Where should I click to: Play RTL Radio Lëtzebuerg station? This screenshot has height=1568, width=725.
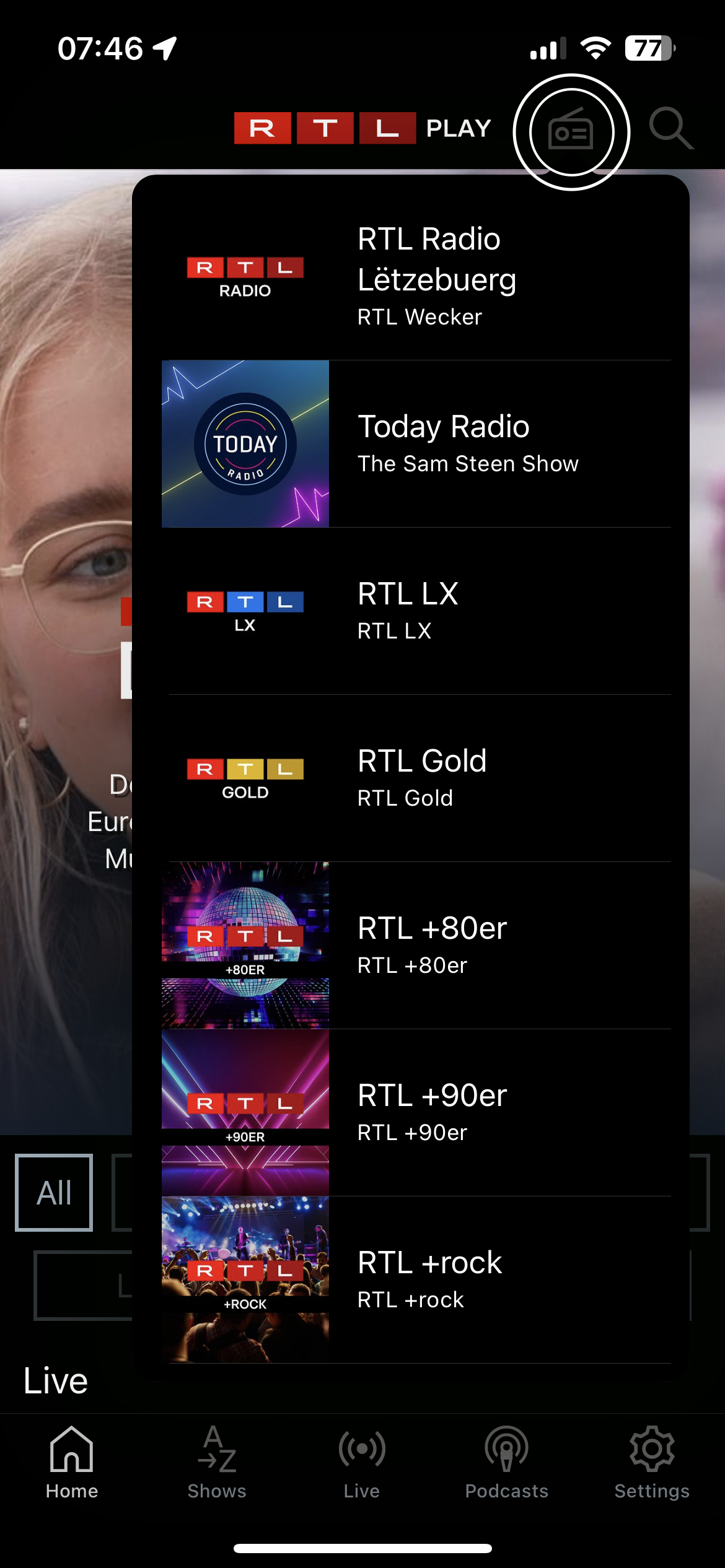tap(416, 275)
